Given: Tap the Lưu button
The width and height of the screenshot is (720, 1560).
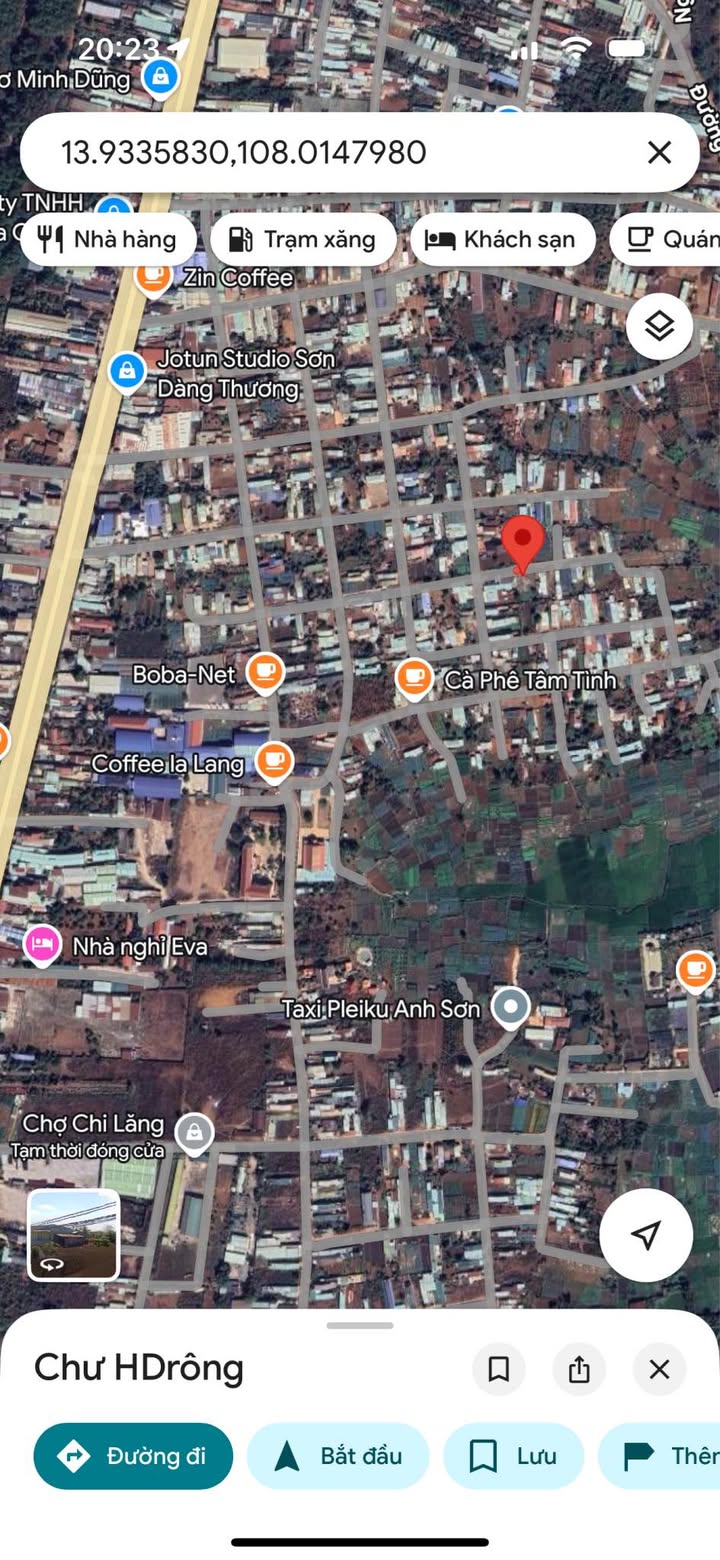Looking at the screenshot, I should pyautogui.click(x=514, y=1456).
